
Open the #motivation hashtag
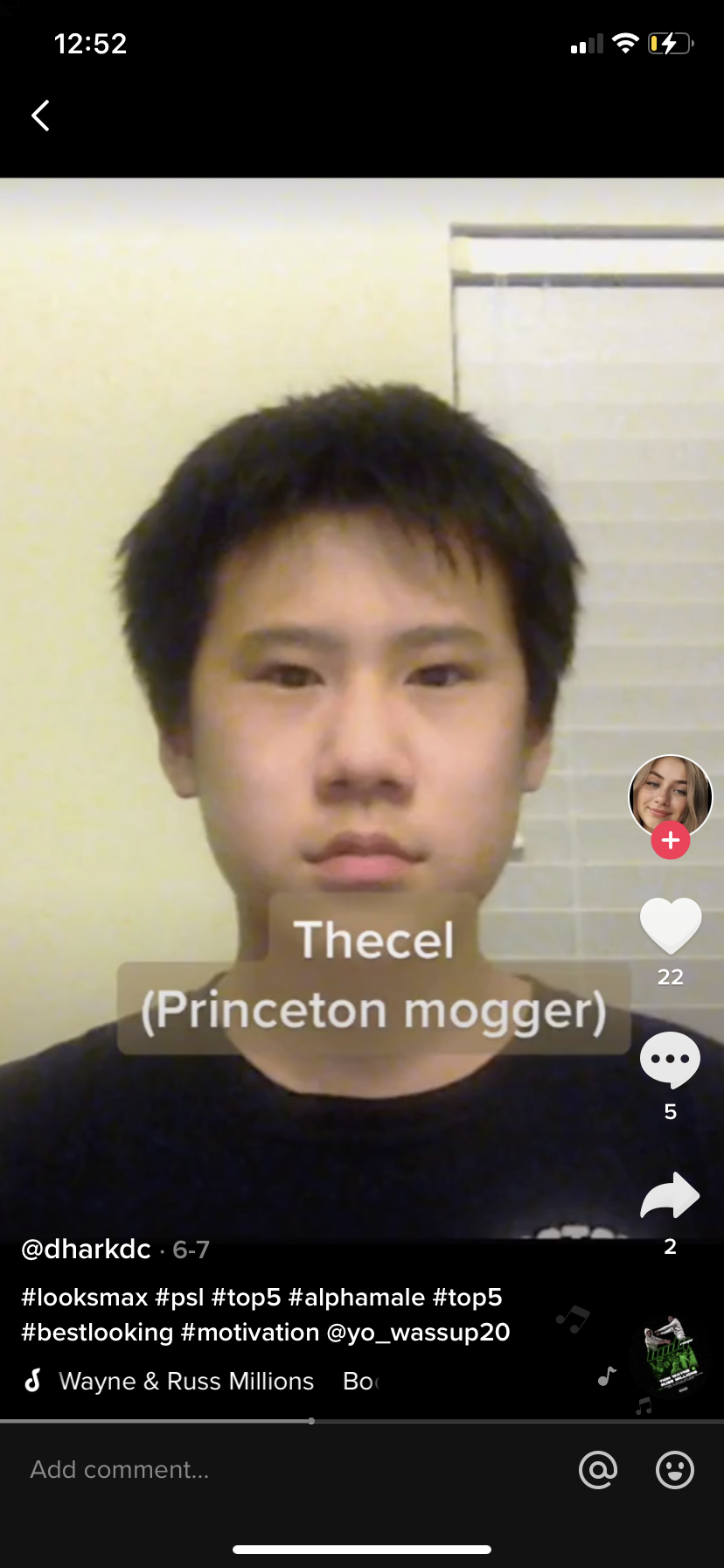(250, 1332)
